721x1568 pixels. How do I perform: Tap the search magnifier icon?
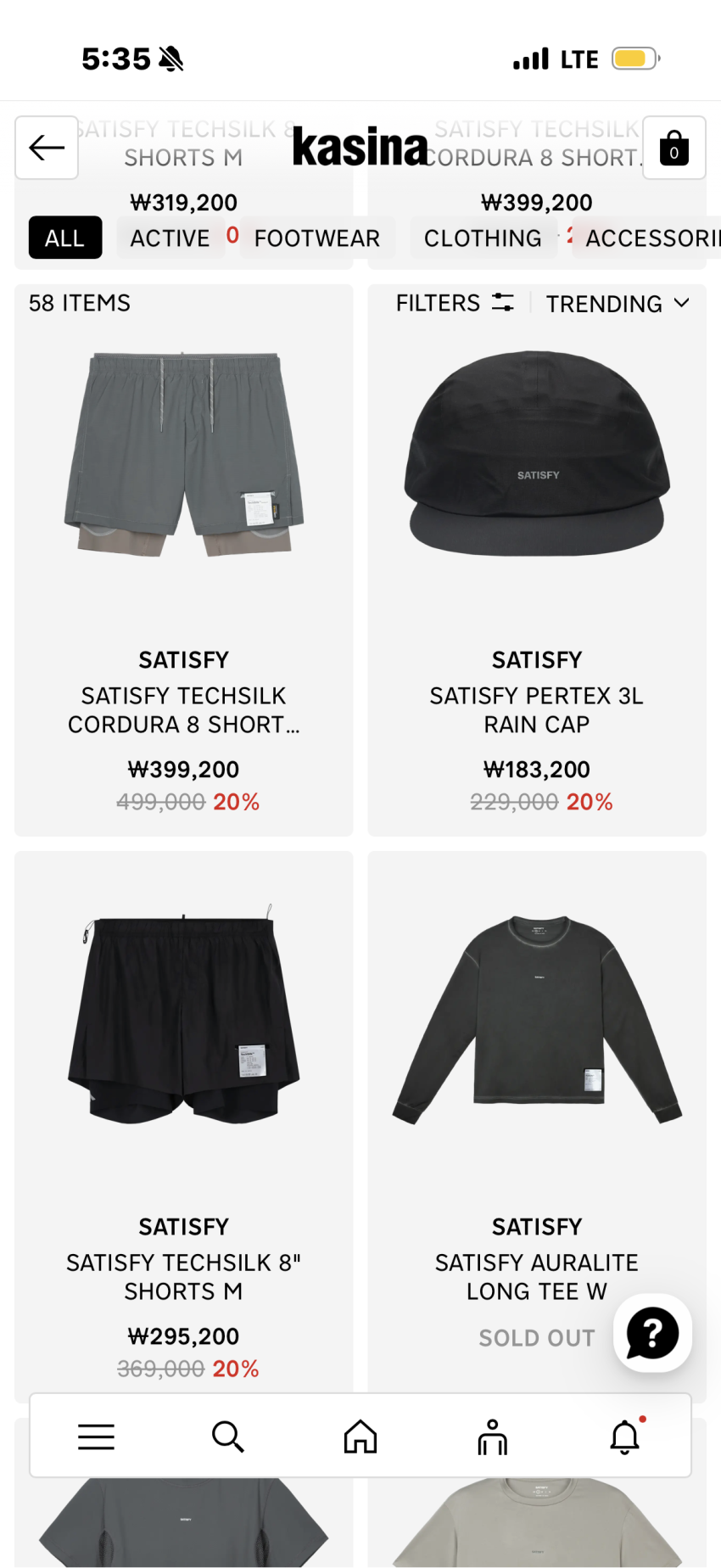click(227, 1436)
